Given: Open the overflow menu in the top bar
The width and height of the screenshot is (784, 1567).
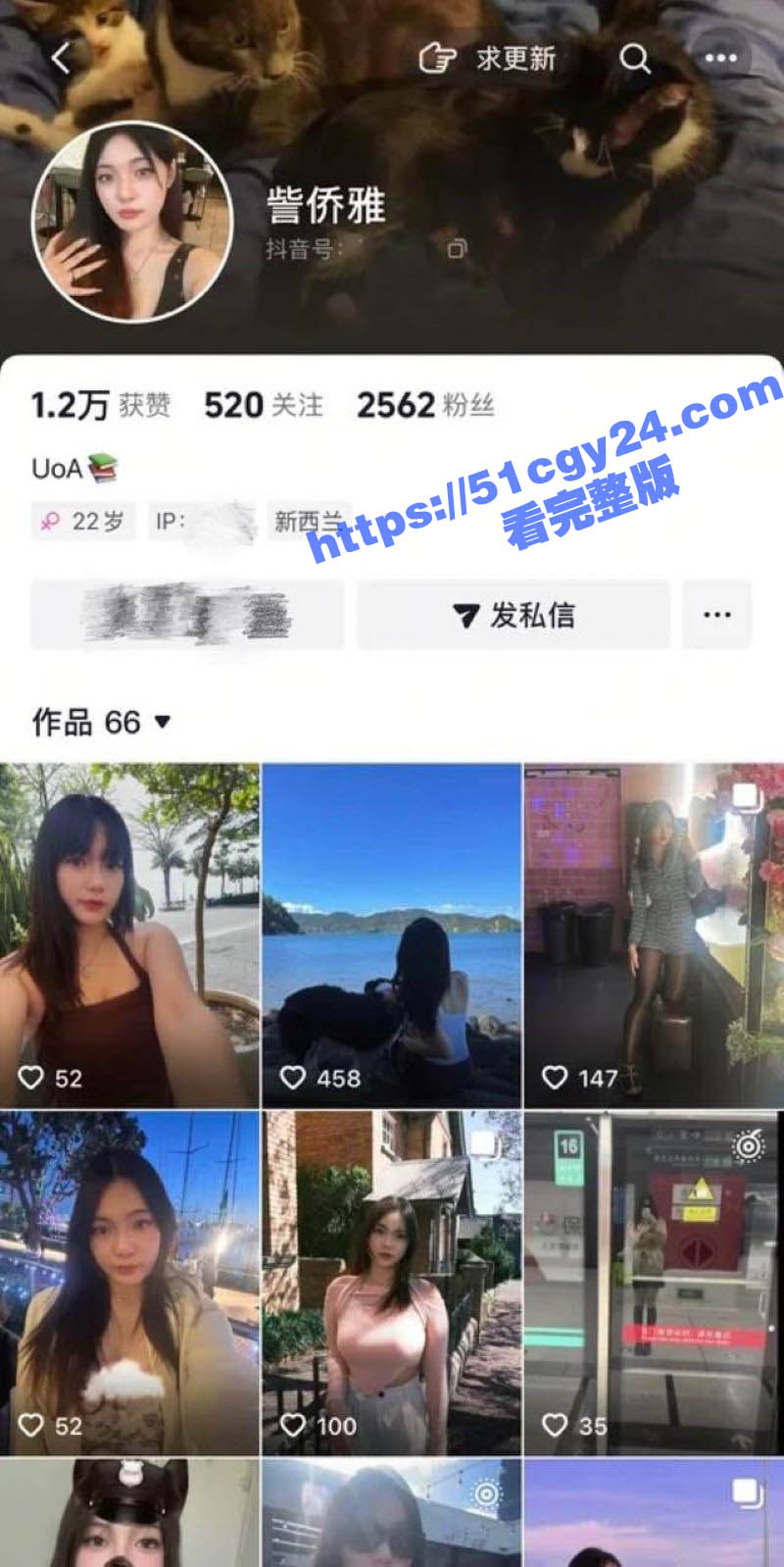Looking at the screenshot, I should coord(721,59).
